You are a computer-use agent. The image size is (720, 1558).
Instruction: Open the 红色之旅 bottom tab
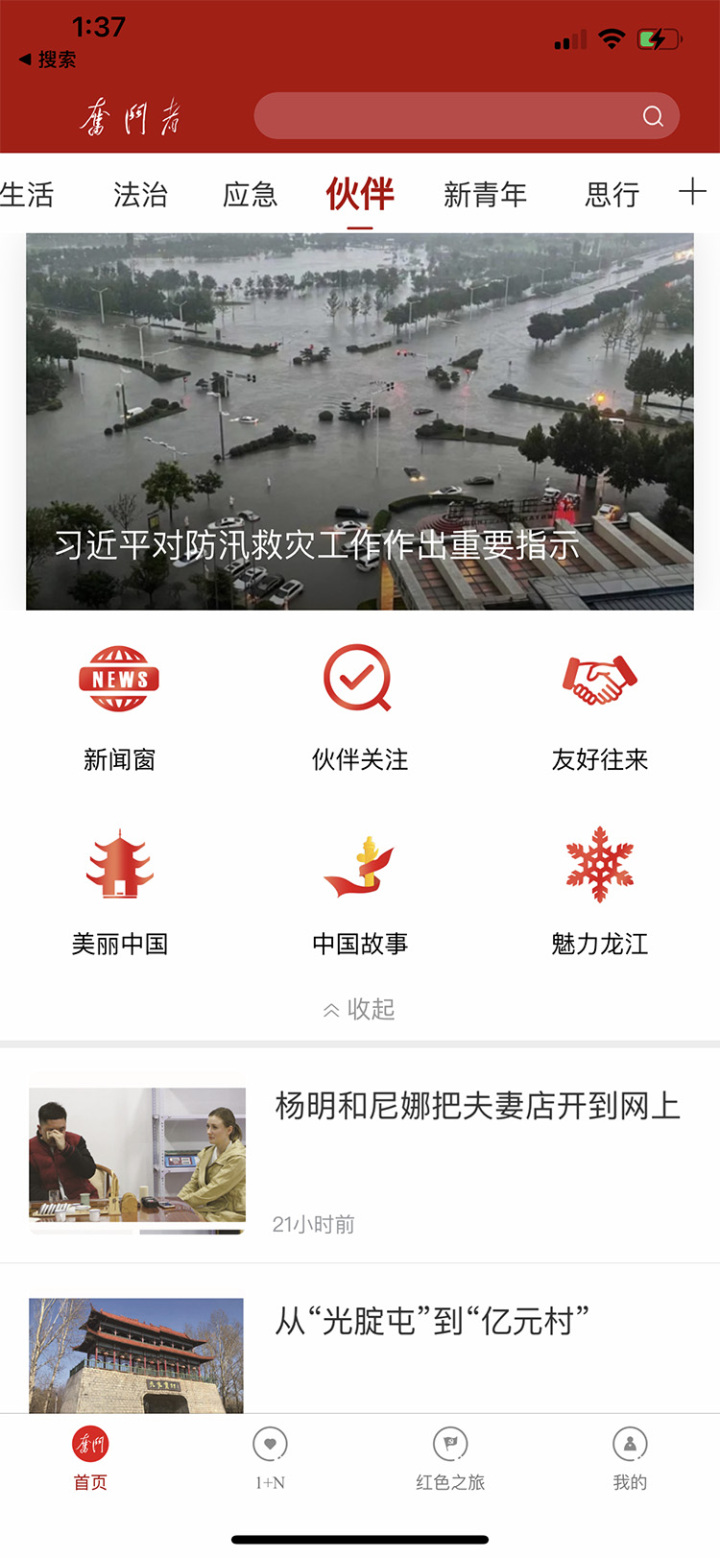[x=450, y=1459]
